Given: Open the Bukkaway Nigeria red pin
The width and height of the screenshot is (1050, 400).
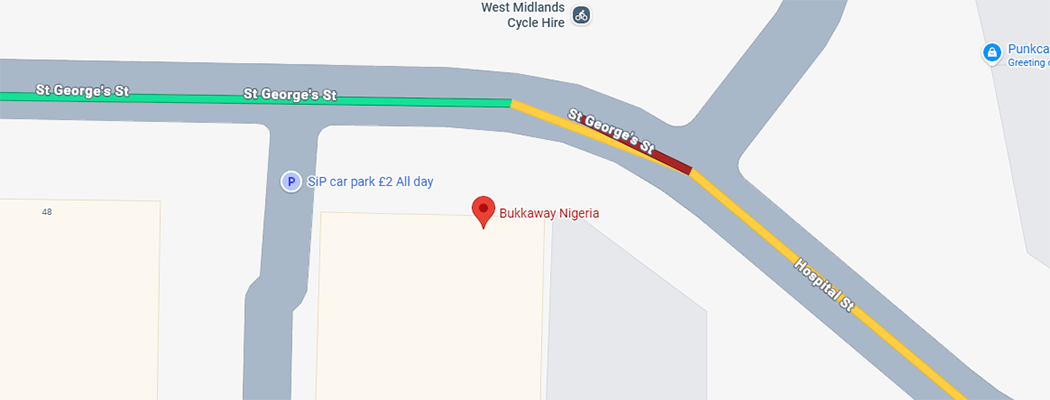Looking at the screenshot, I should 484,211.
